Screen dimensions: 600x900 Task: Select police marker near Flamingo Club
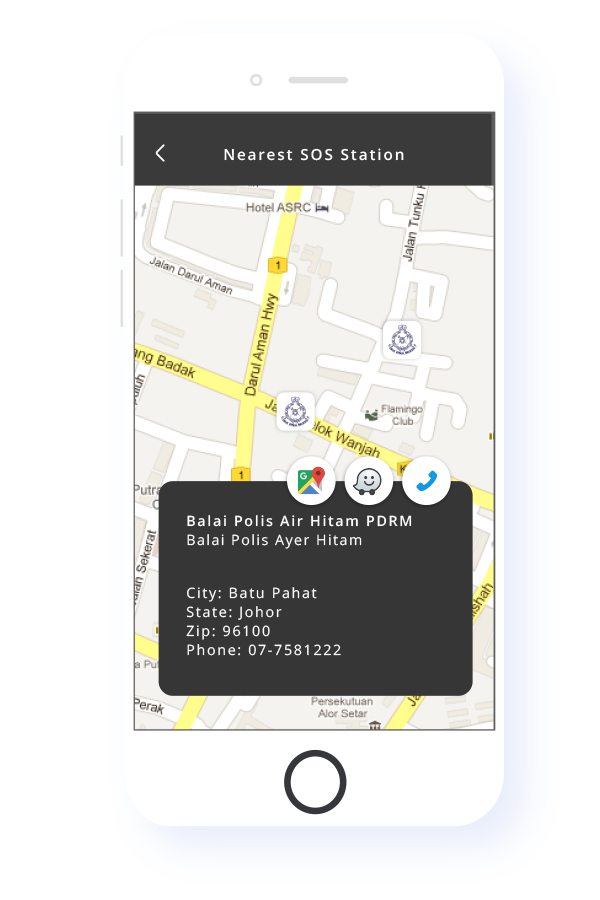pyautogui.click(x=402, y=341)
